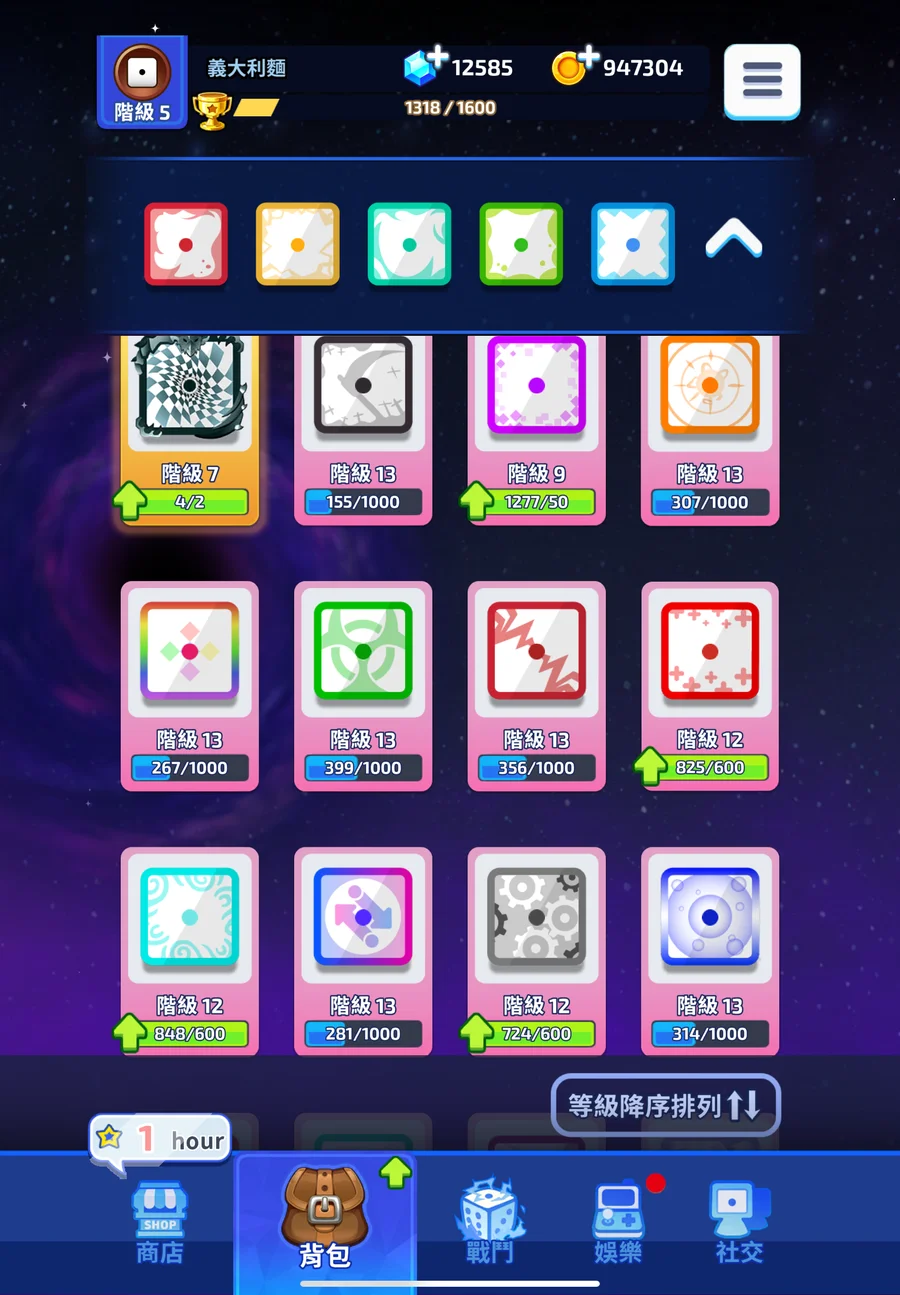This screenshot has height=1295, width=900.
Task: Select the yellow dice in deck
Action: tap(297, 244)
